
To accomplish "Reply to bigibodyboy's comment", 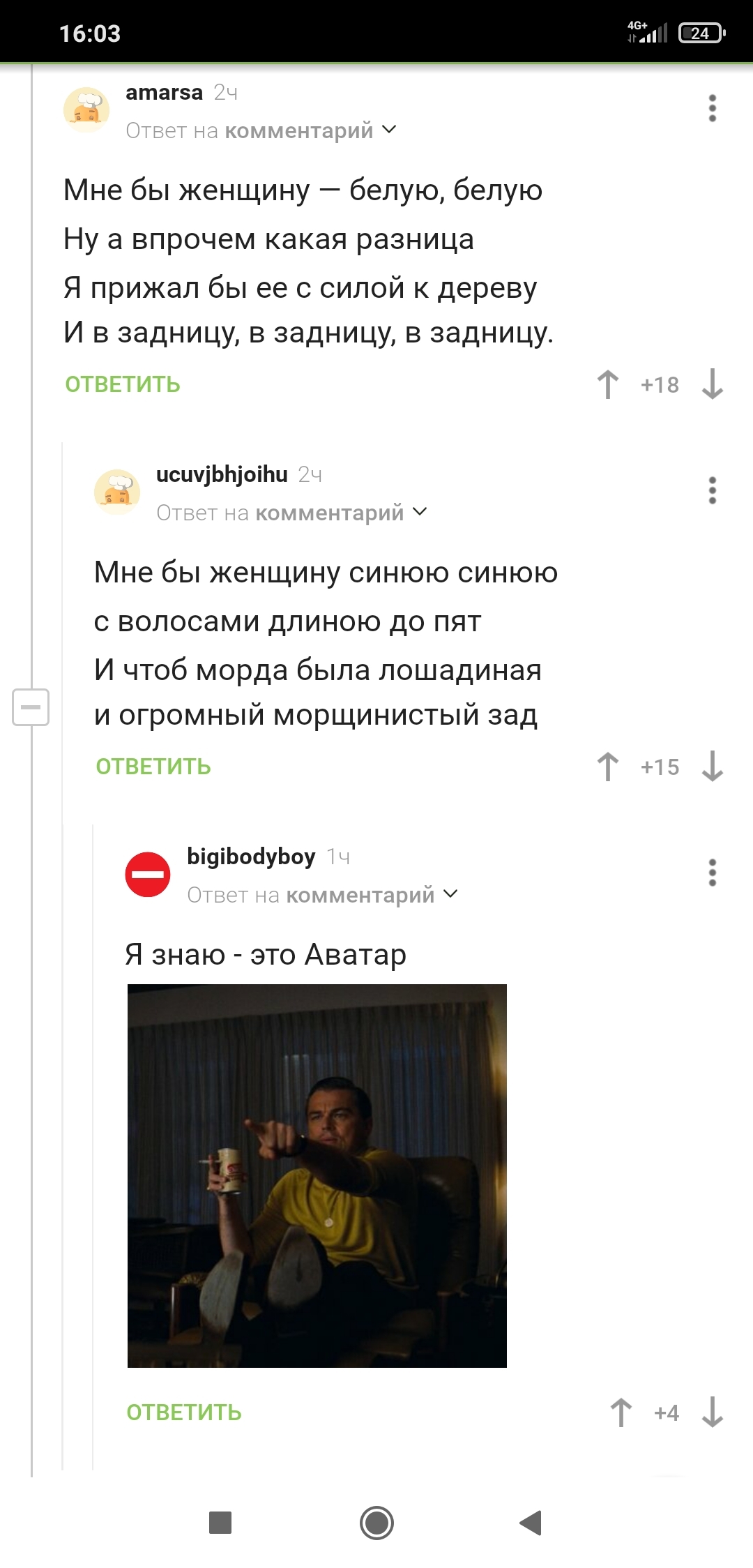I will point(184,1412).
